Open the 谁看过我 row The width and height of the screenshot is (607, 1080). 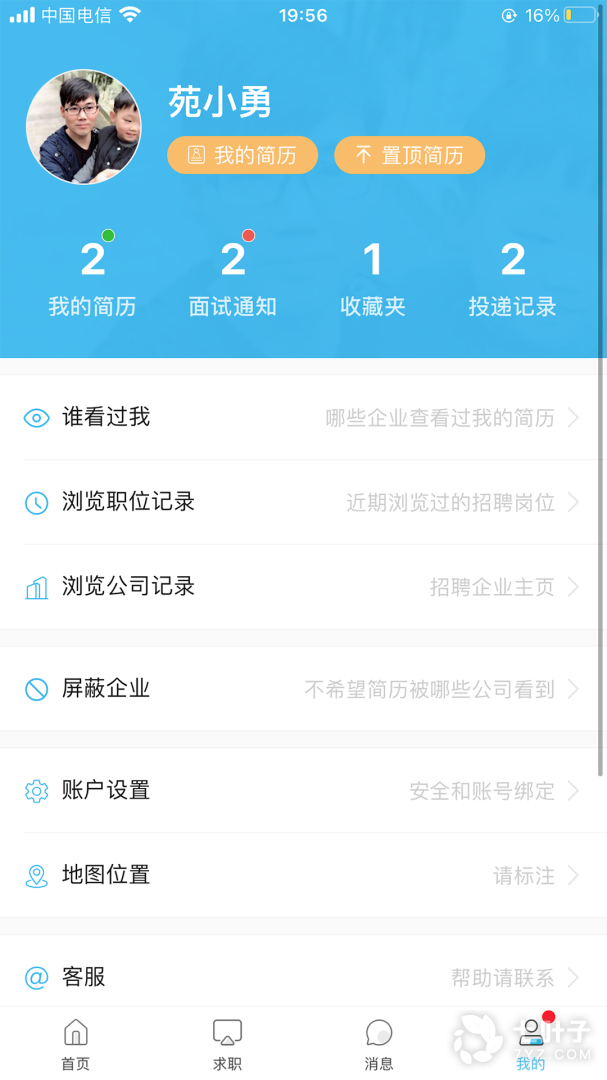point(302,418)
